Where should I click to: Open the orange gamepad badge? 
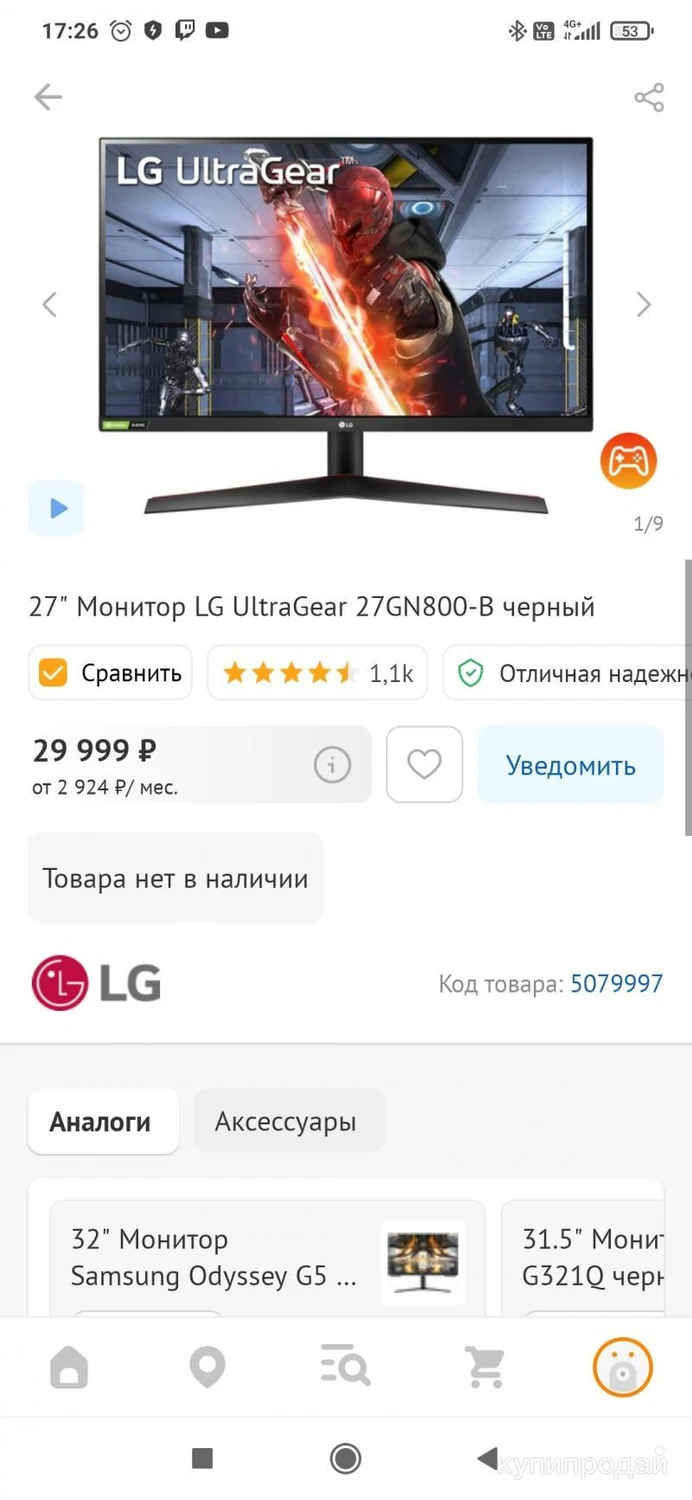tap(628, 461)
